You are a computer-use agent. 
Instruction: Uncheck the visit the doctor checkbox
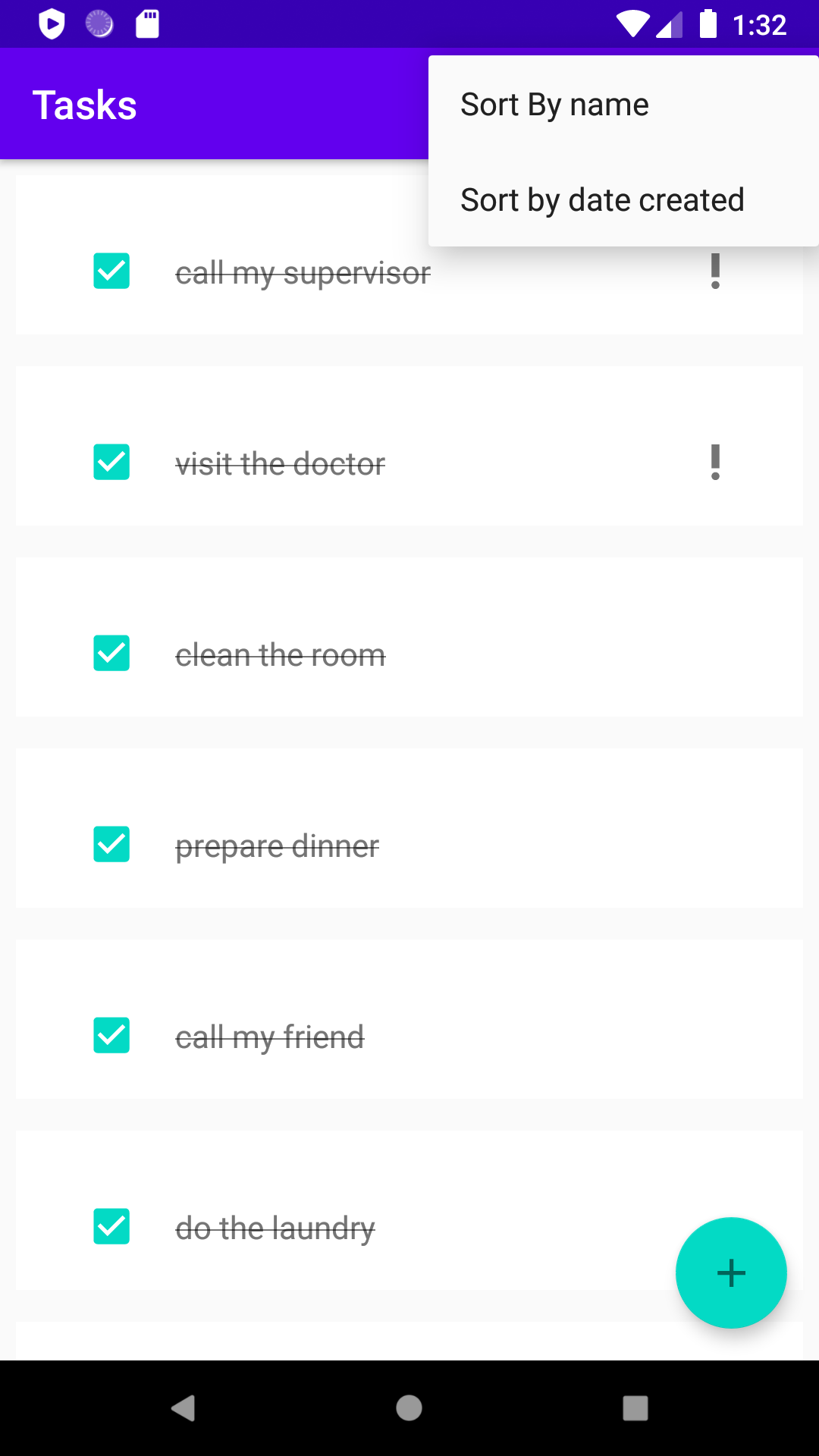pyautogui.click(x=111, y=462)
